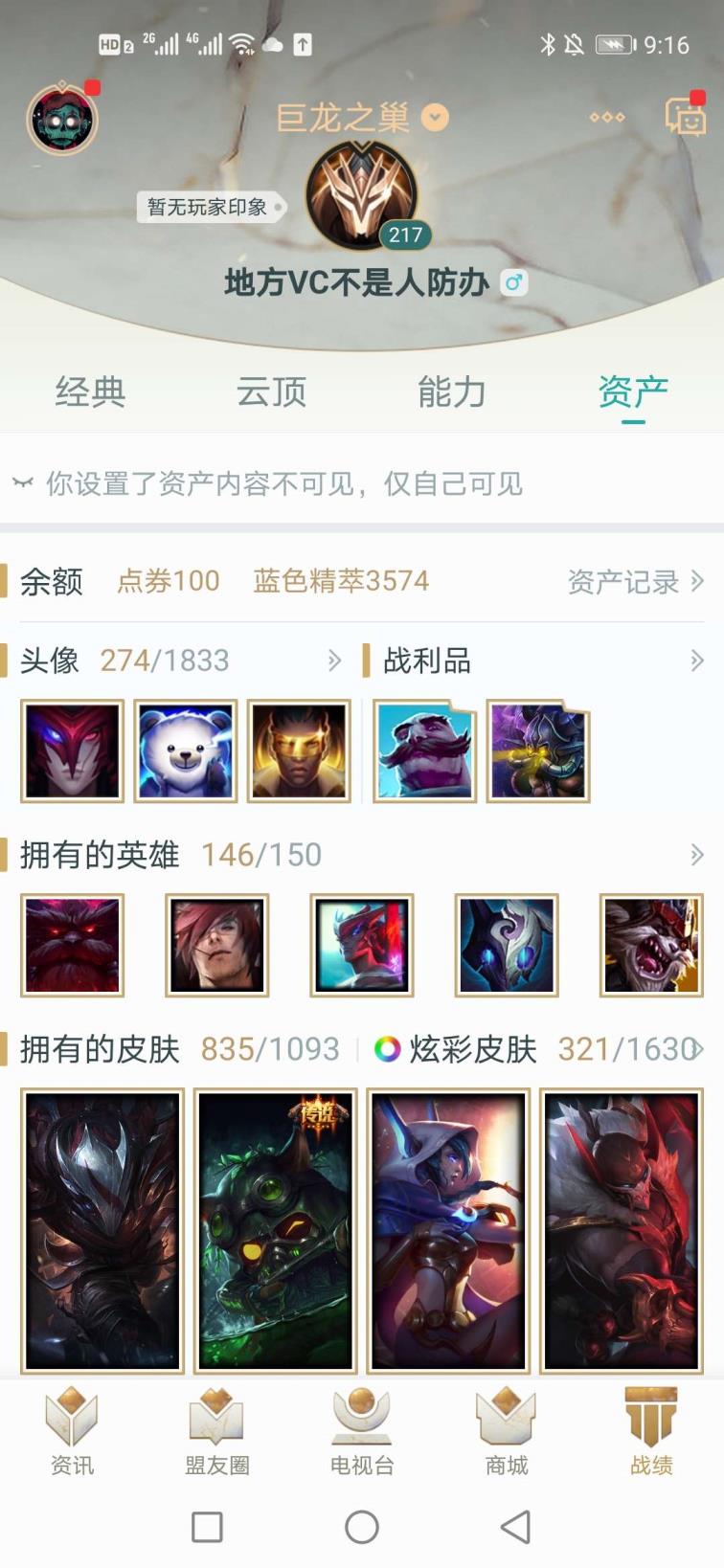This screenshot has height=1568, width=724.
Task: Expand the 巨龙之巢 server dropdown
Action: click(x=435, y=117)
